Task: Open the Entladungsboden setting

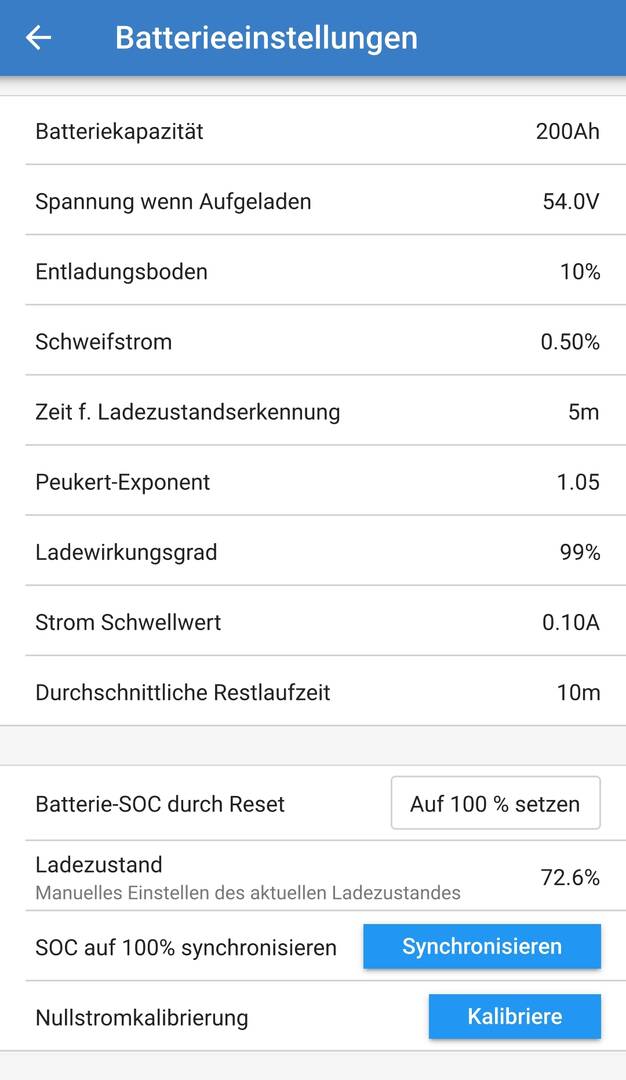Action: click(x=313, y=271)
